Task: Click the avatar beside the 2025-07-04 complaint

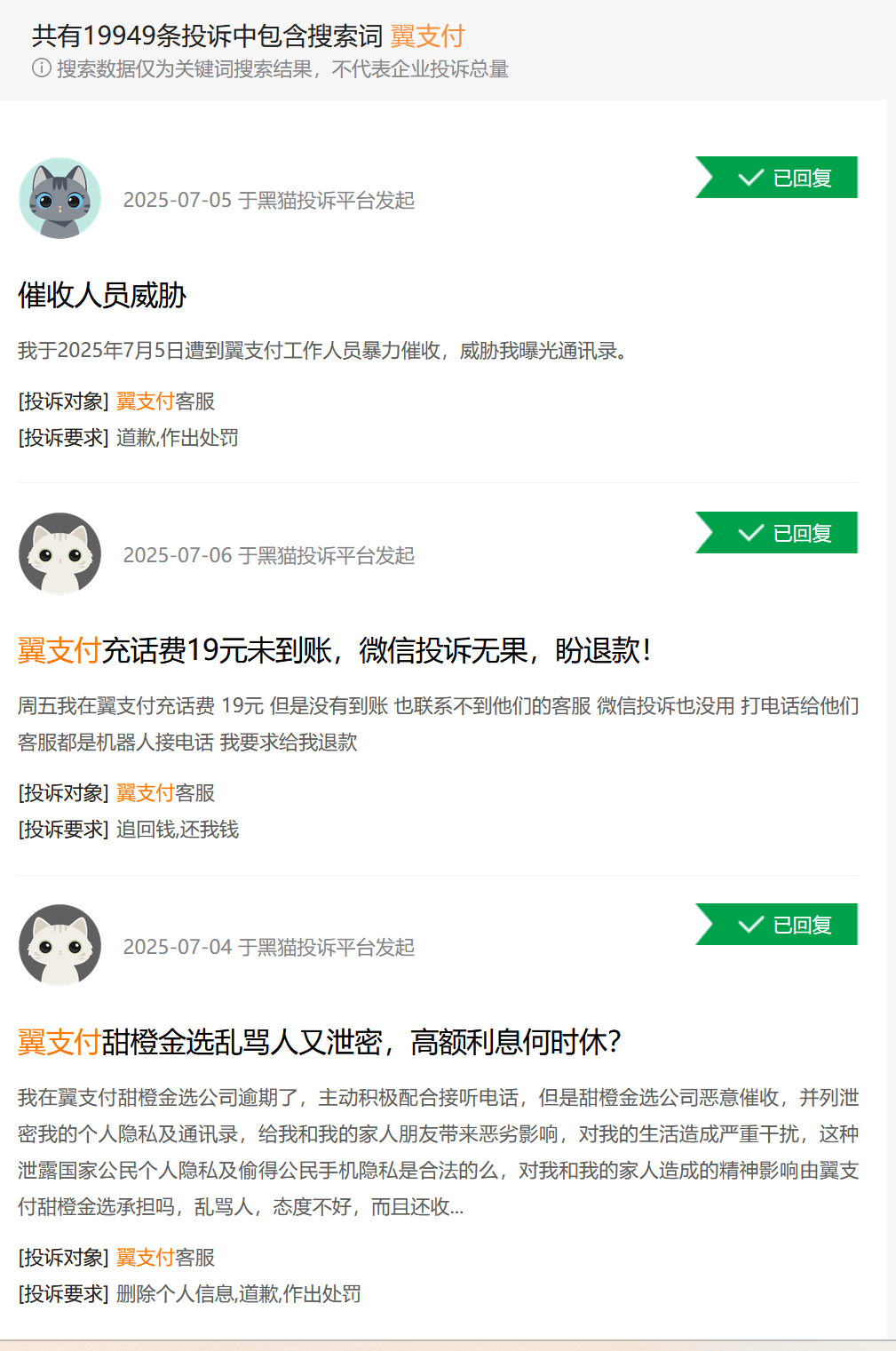Action: pos(59,944)
